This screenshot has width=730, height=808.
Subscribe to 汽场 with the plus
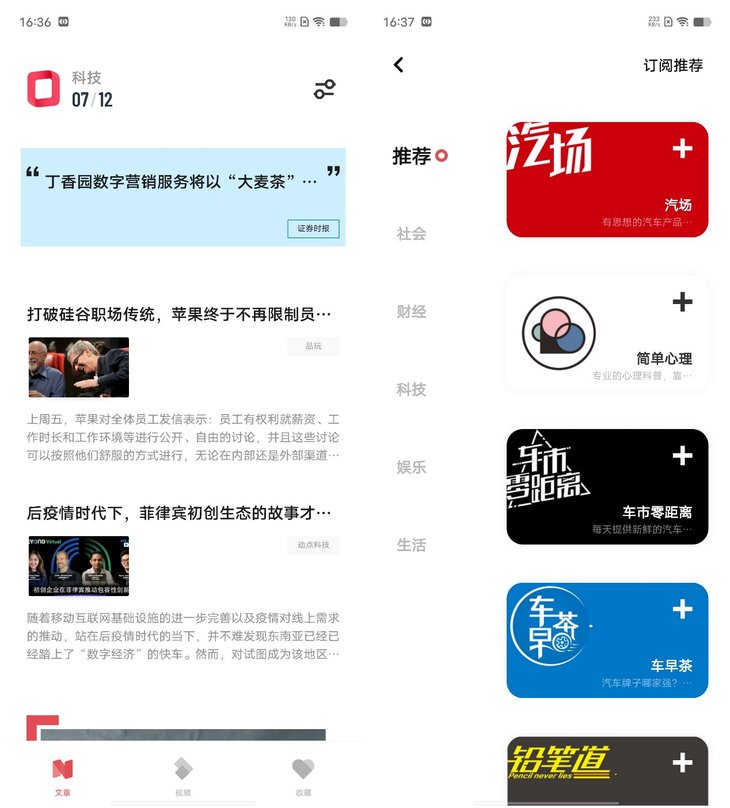point(683,149)
